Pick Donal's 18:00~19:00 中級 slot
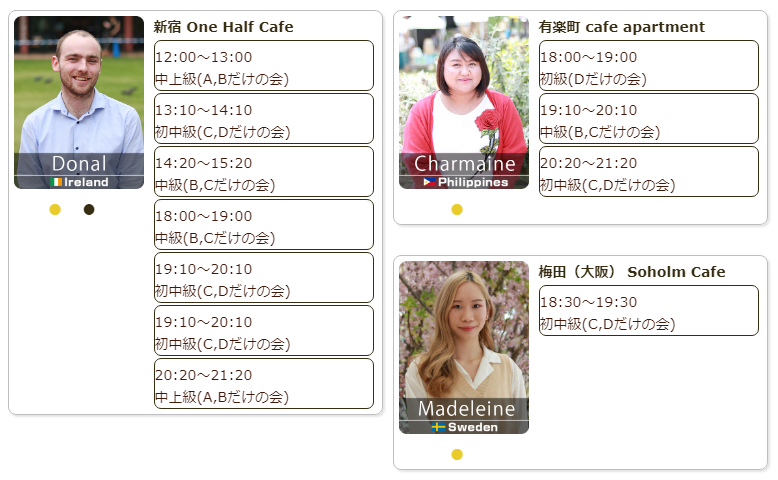This screenshot has width=778, height=480. click(x=263, y=225)
